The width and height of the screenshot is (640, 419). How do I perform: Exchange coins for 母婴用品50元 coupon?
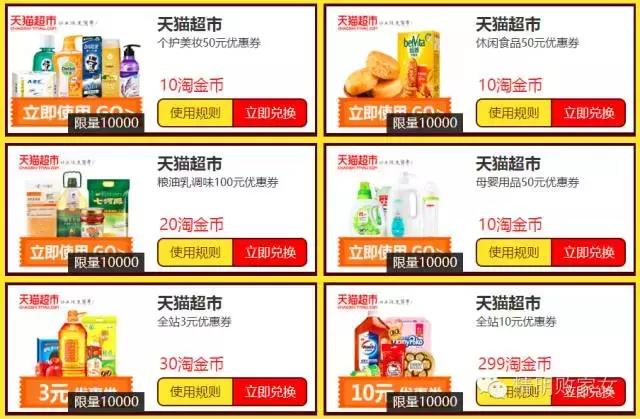pyautogui.click(x=588, y=252)
